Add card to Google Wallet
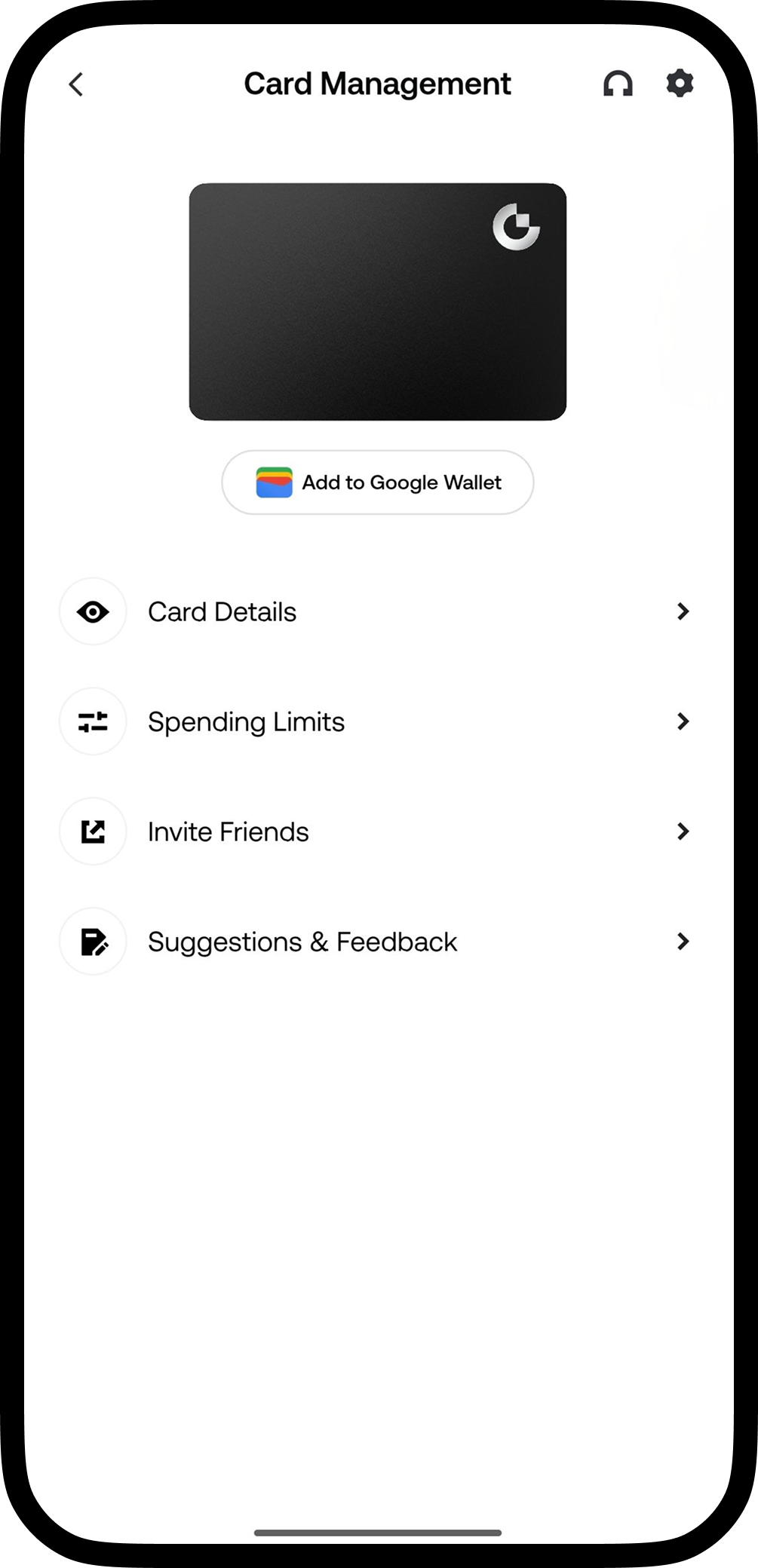This screenshot has height=1568, width=758. (377, 482)
